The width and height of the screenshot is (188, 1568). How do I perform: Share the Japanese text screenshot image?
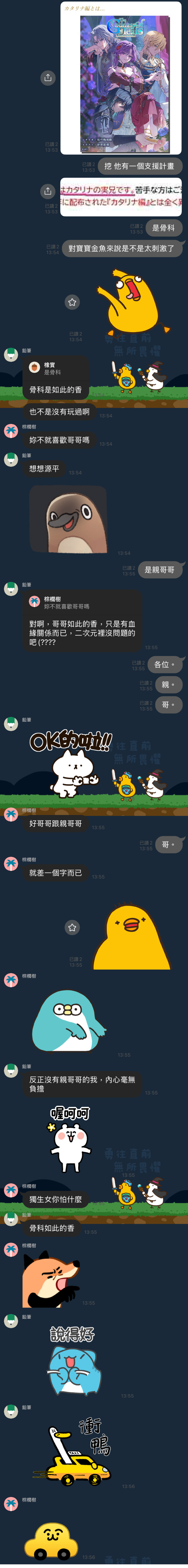click(48, 191)
